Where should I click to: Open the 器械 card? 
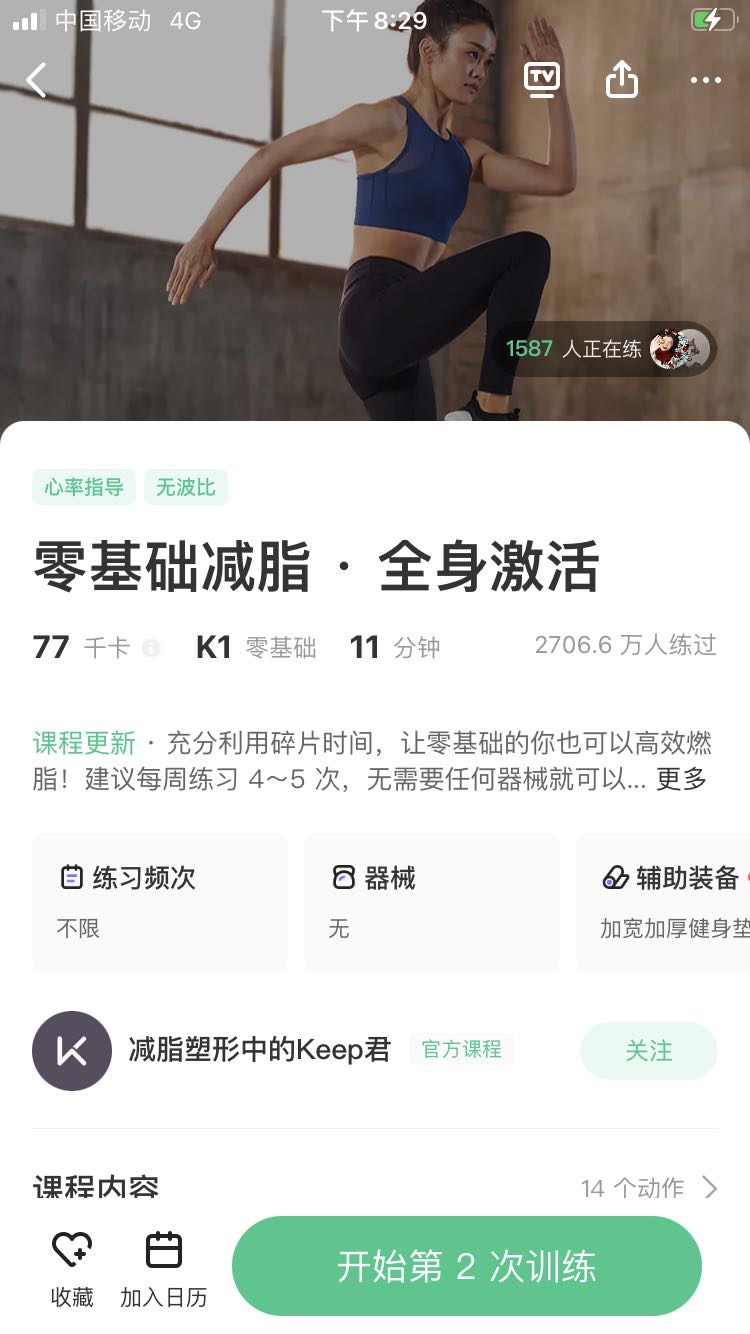431,903
